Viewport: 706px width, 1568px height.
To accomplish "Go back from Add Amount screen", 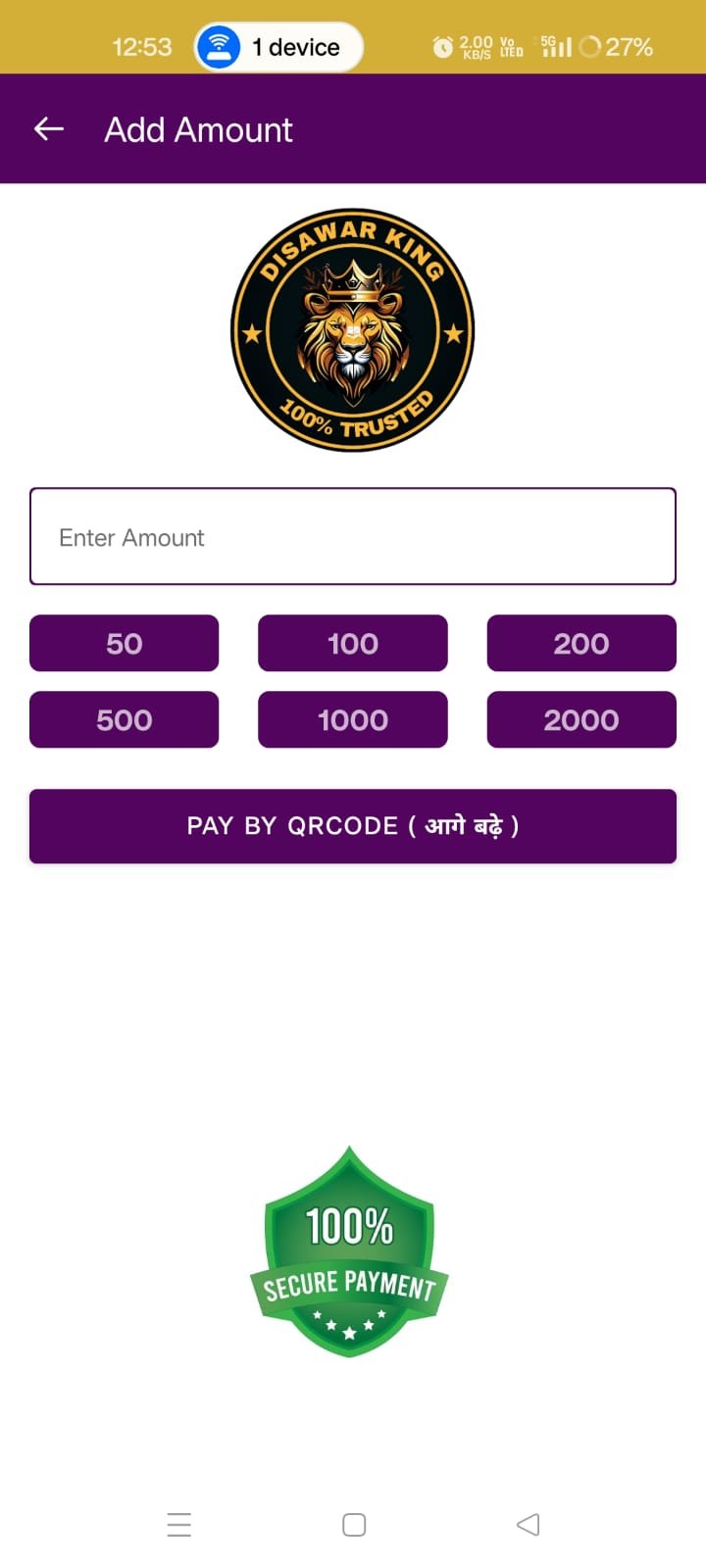I will [49, 129].
